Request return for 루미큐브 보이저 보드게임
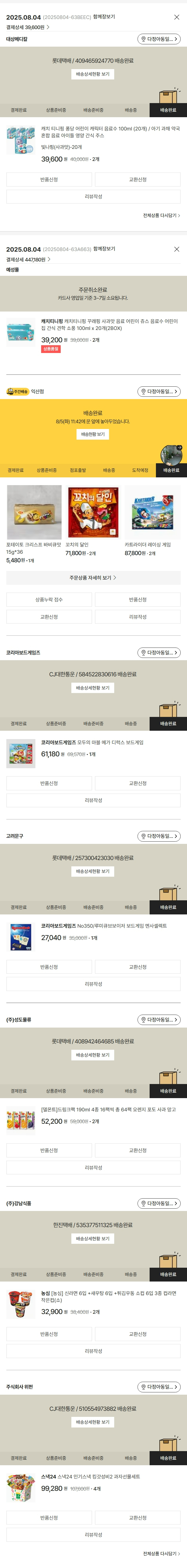187x1568 pixels. [49, 967]
